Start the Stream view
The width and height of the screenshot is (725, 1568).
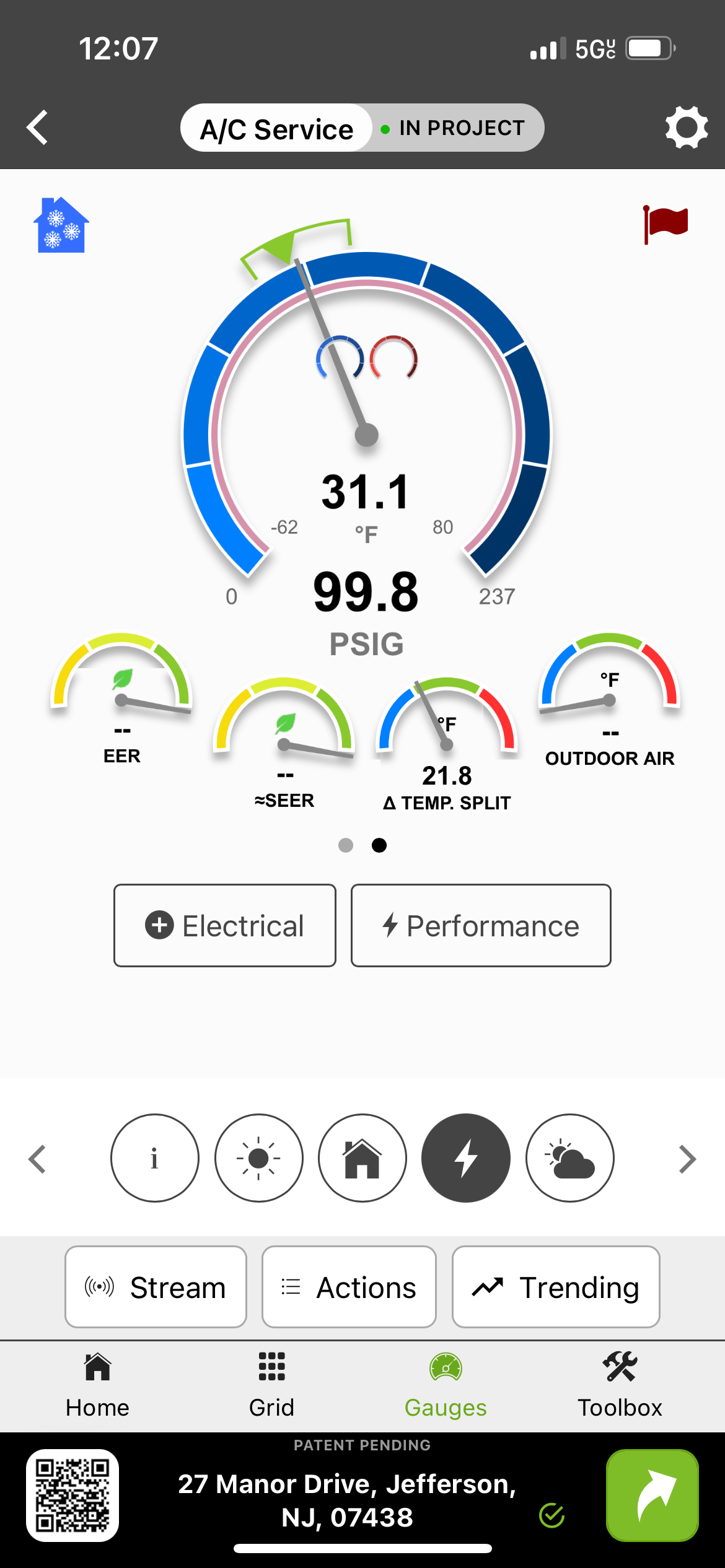pyautogui.click(x=156, y=1287)
